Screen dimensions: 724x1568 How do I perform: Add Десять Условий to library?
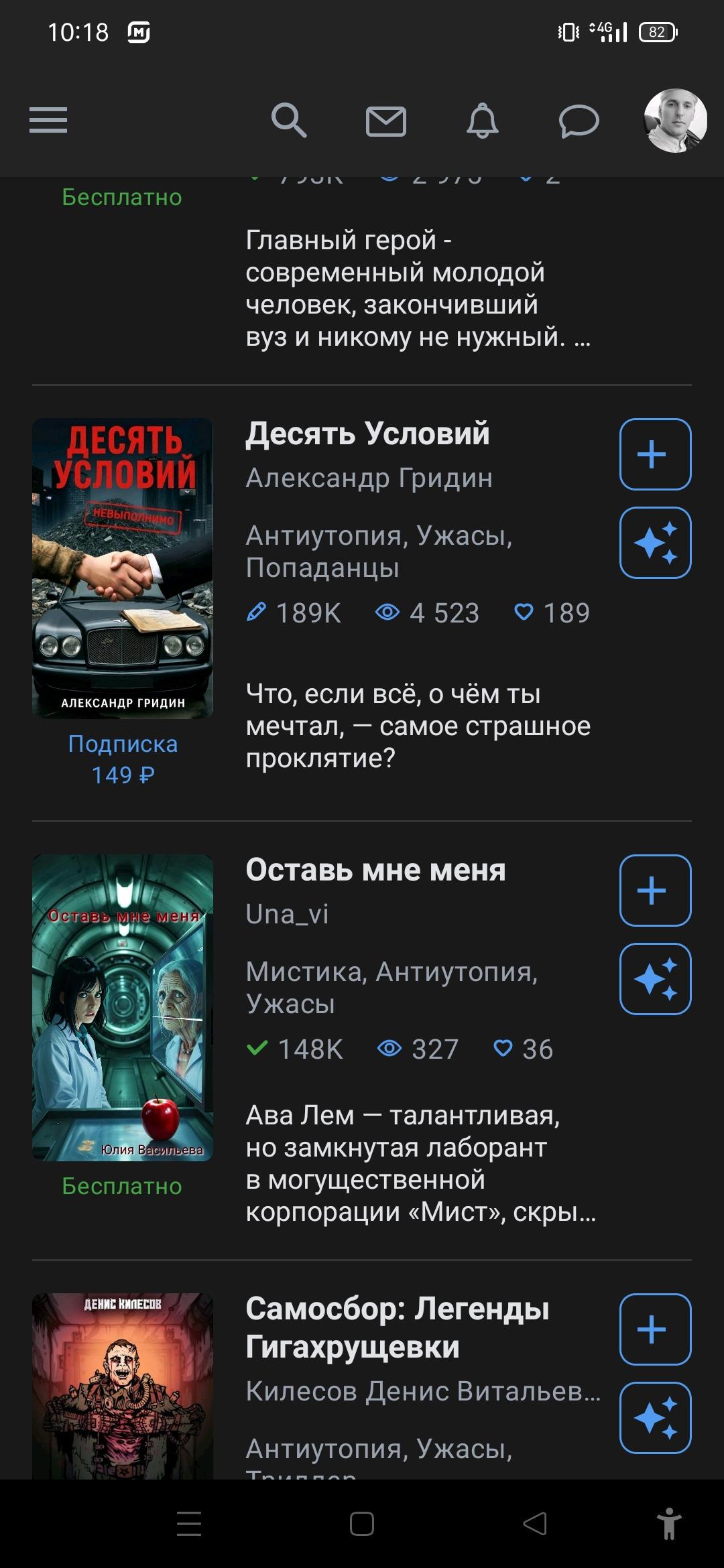tap(655, 454)
